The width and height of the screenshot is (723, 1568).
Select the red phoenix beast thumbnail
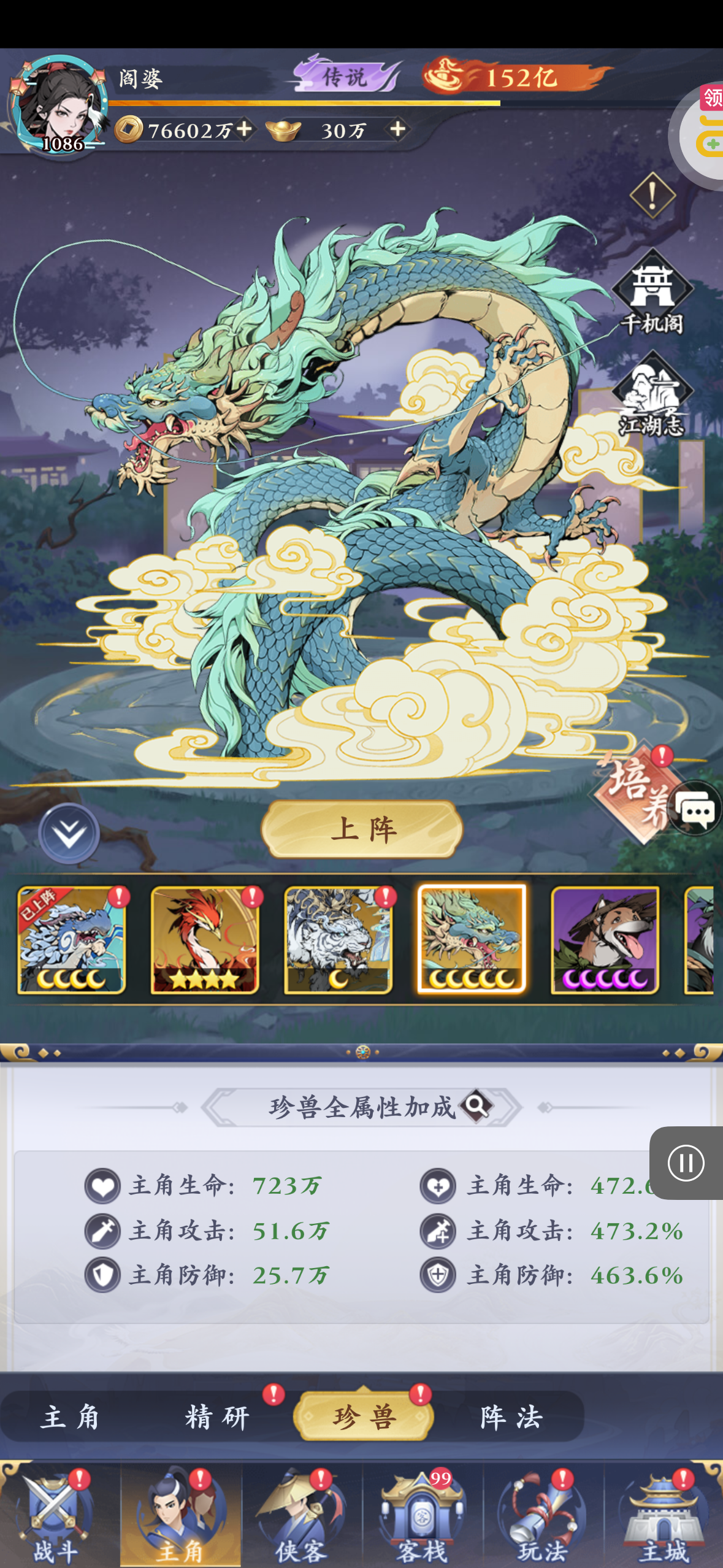[205, 940]
